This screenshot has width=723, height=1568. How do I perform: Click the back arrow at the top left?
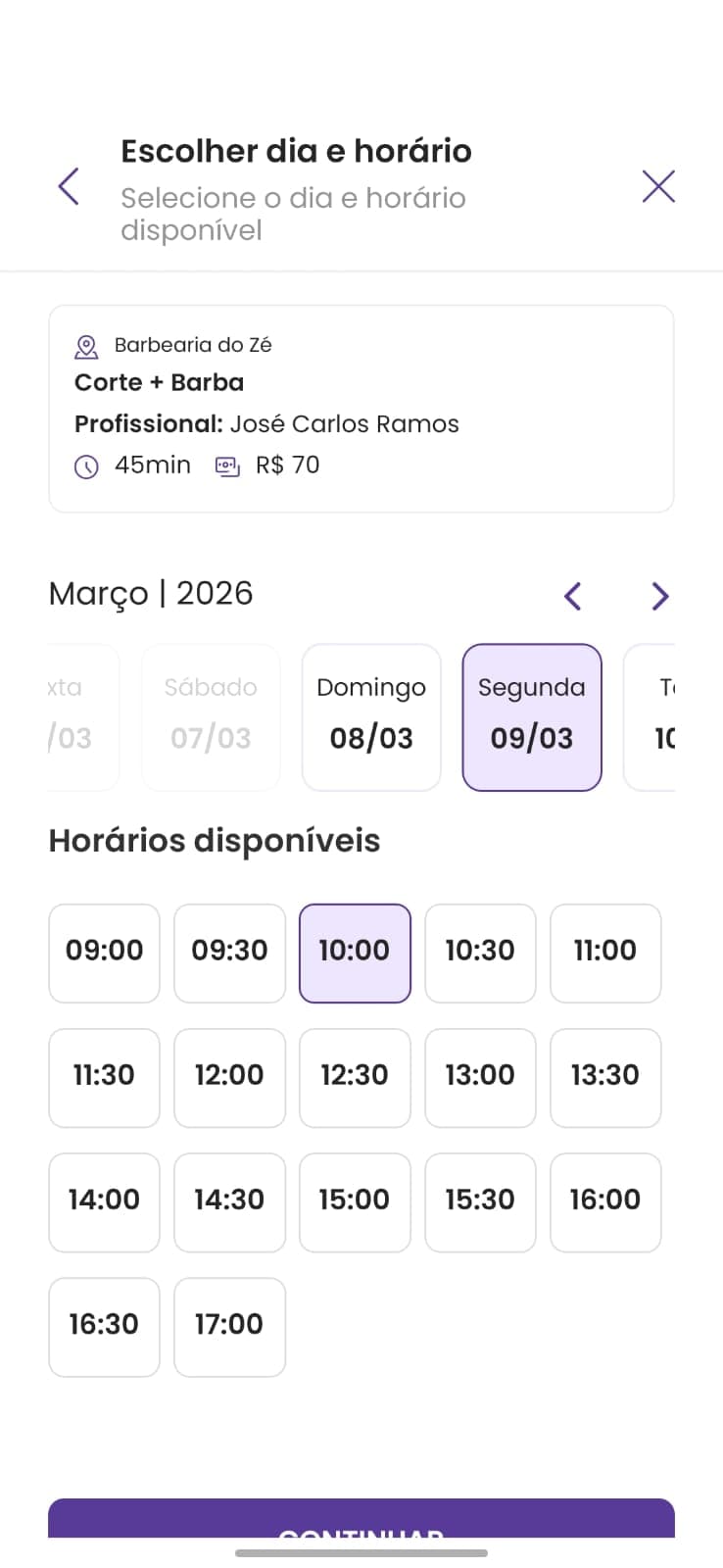pos(68,186)
